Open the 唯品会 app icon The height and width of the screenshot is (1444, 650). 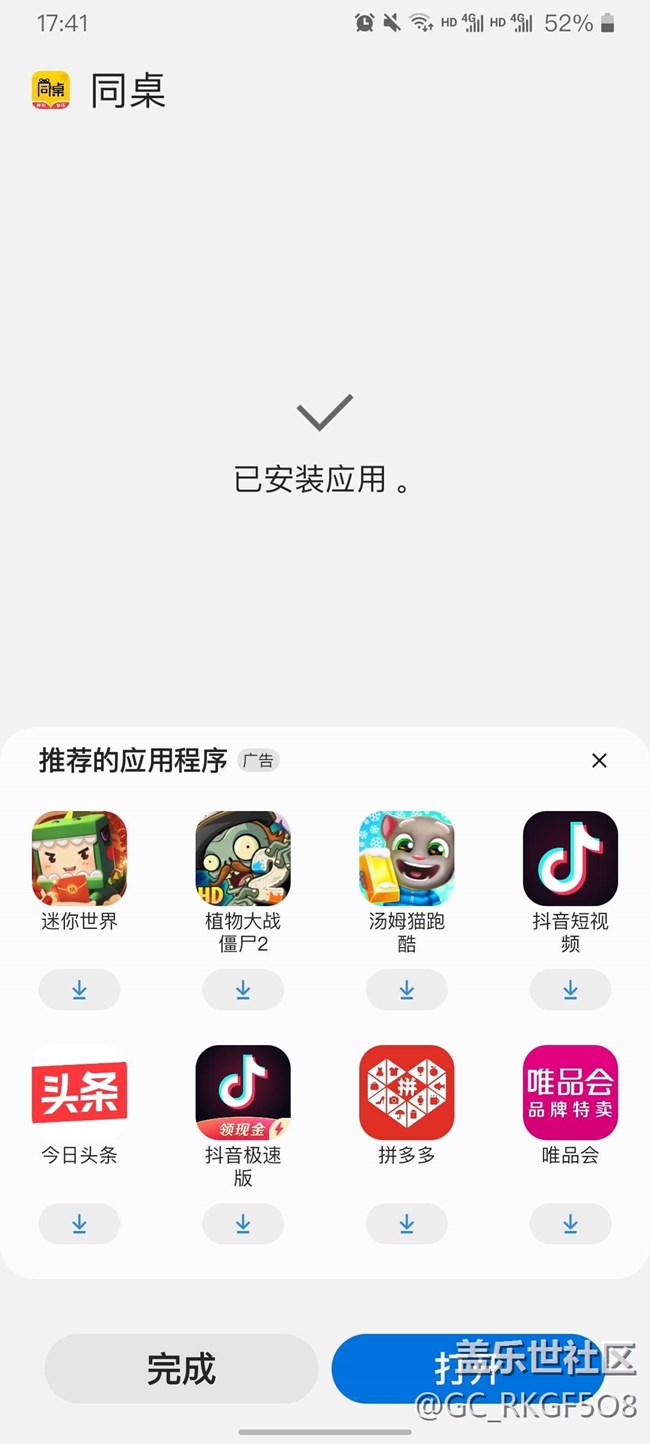tap(570, 1092)
